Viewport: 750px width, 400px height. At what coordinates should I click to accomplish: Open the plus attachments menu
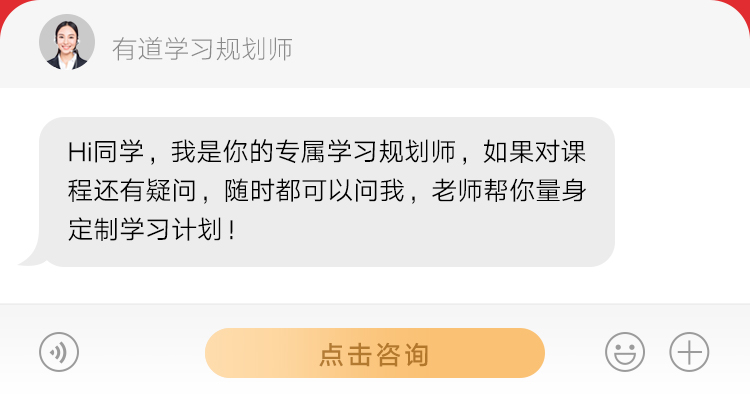689,352
